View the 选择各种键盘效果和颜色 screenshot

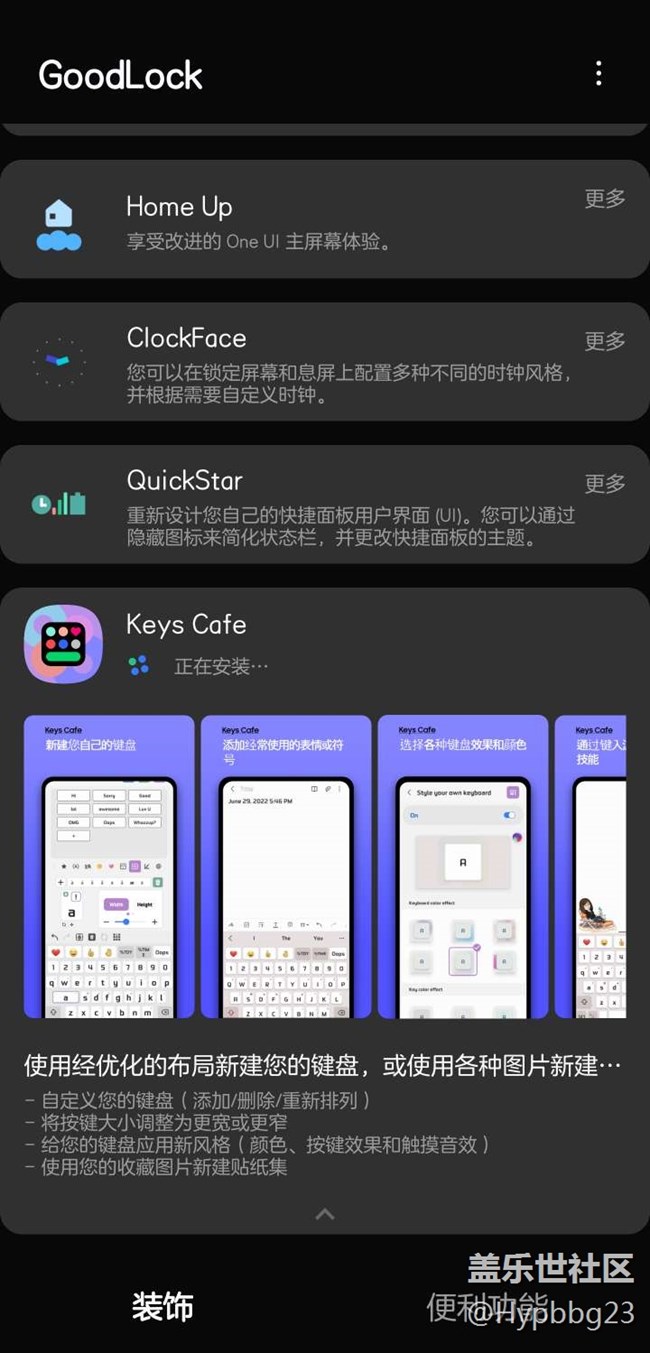(463, 866)
